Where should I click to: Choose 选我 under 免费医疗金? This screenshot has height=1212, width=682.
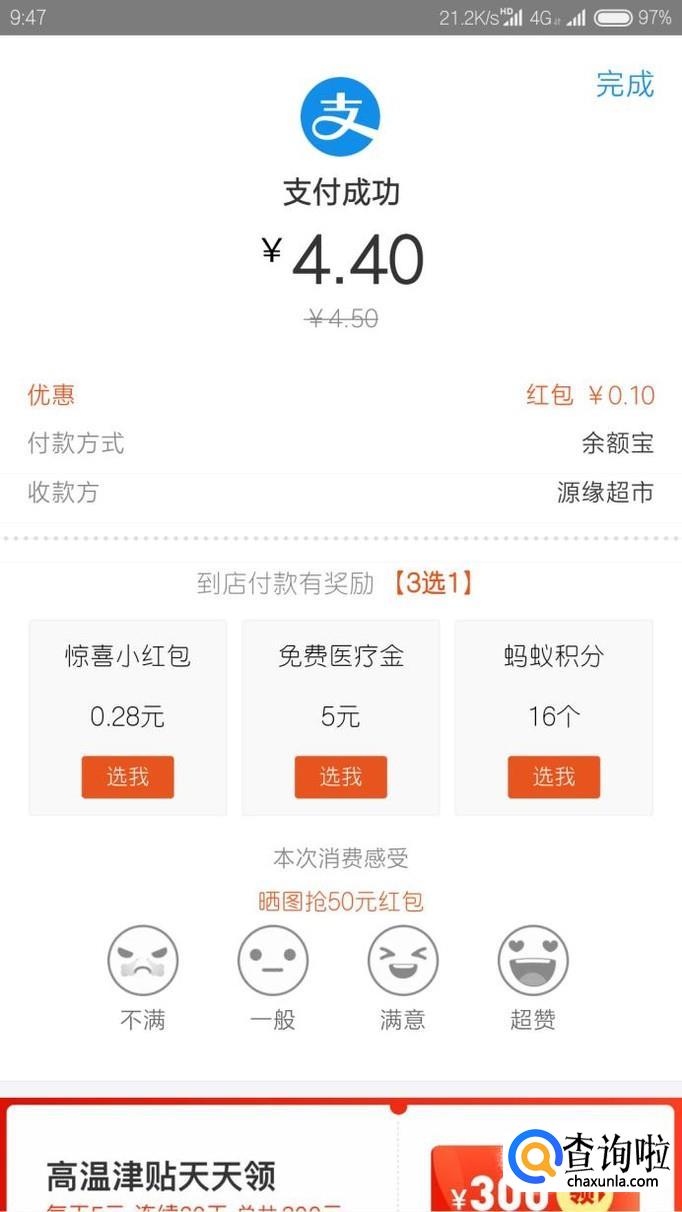pos(340,777)
